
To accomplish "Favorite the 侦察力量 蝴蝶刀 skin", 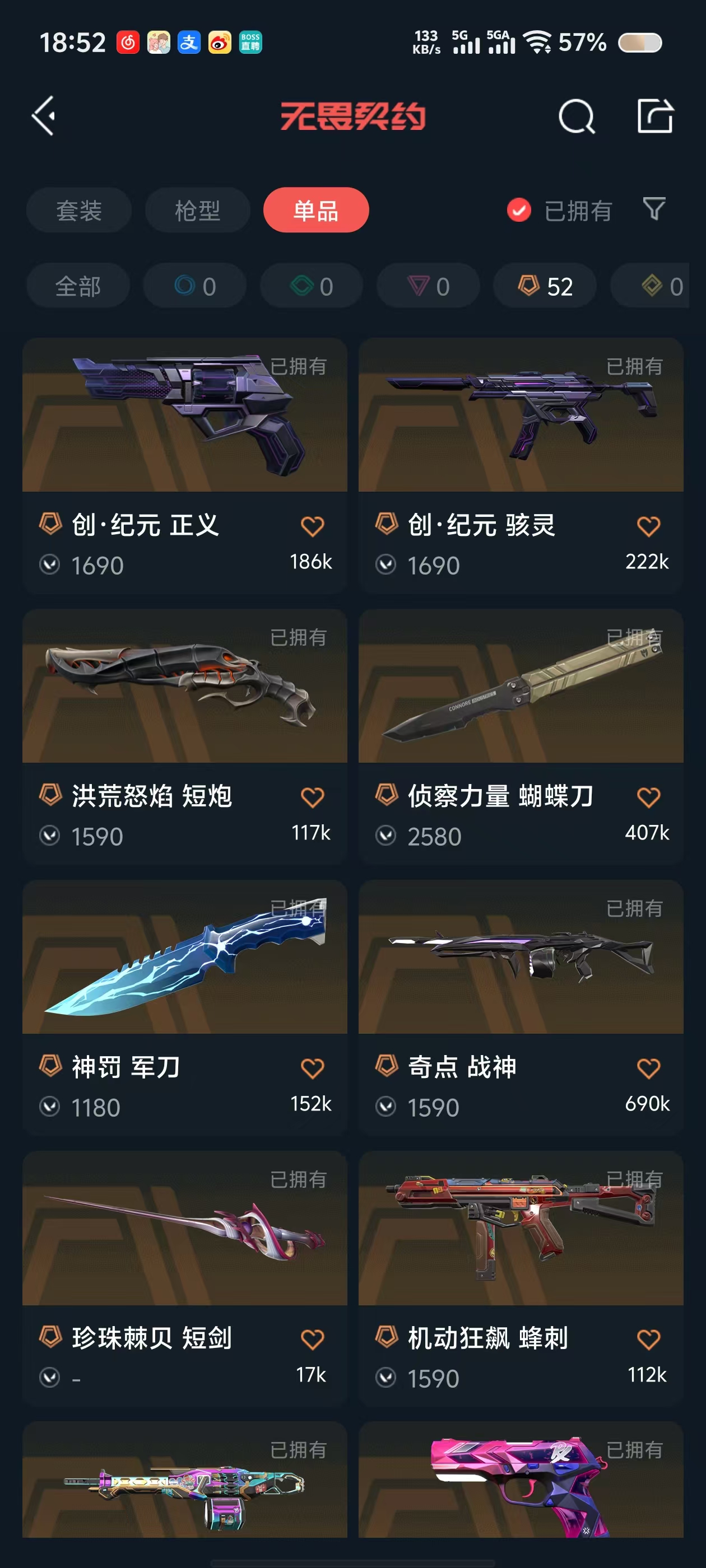I will pos(648,797).
